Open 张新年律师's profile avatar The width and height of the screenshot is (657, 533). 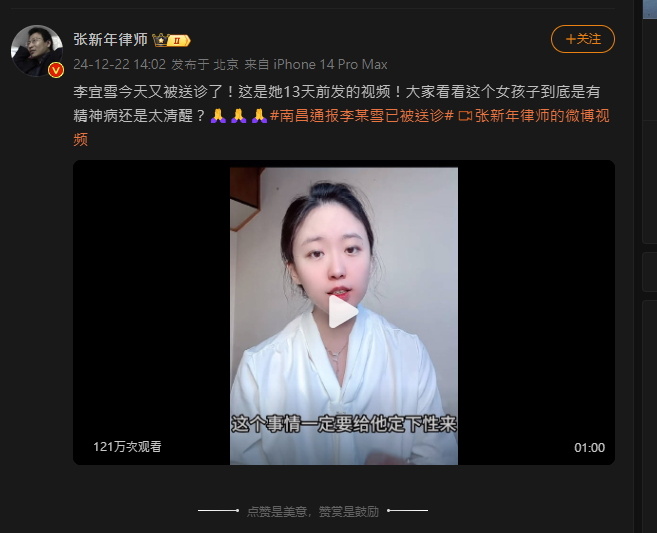pos(38,51)
